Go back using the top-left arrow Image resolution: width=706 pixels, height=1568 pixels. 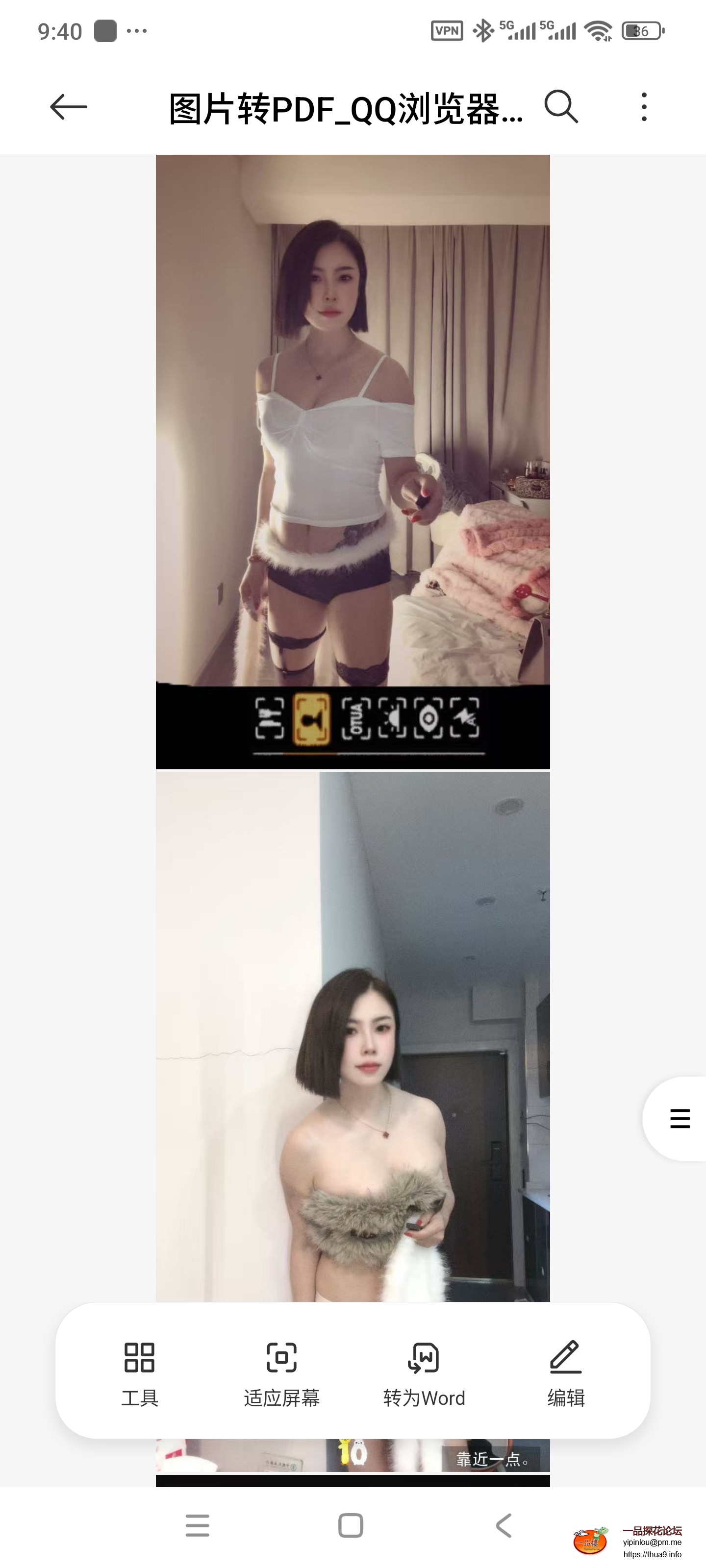[68, 107]
